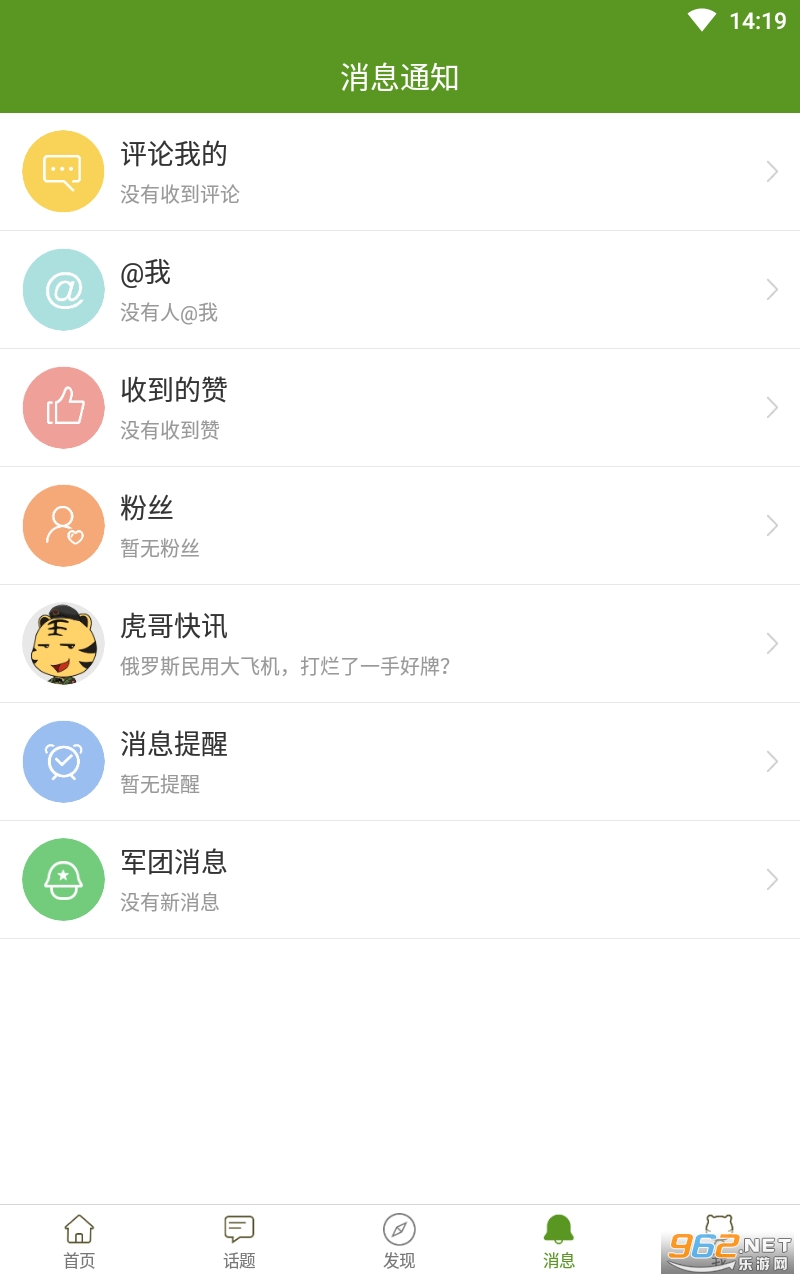
Task: Open 军团消息 legion messages
Action: pos(400,880)
